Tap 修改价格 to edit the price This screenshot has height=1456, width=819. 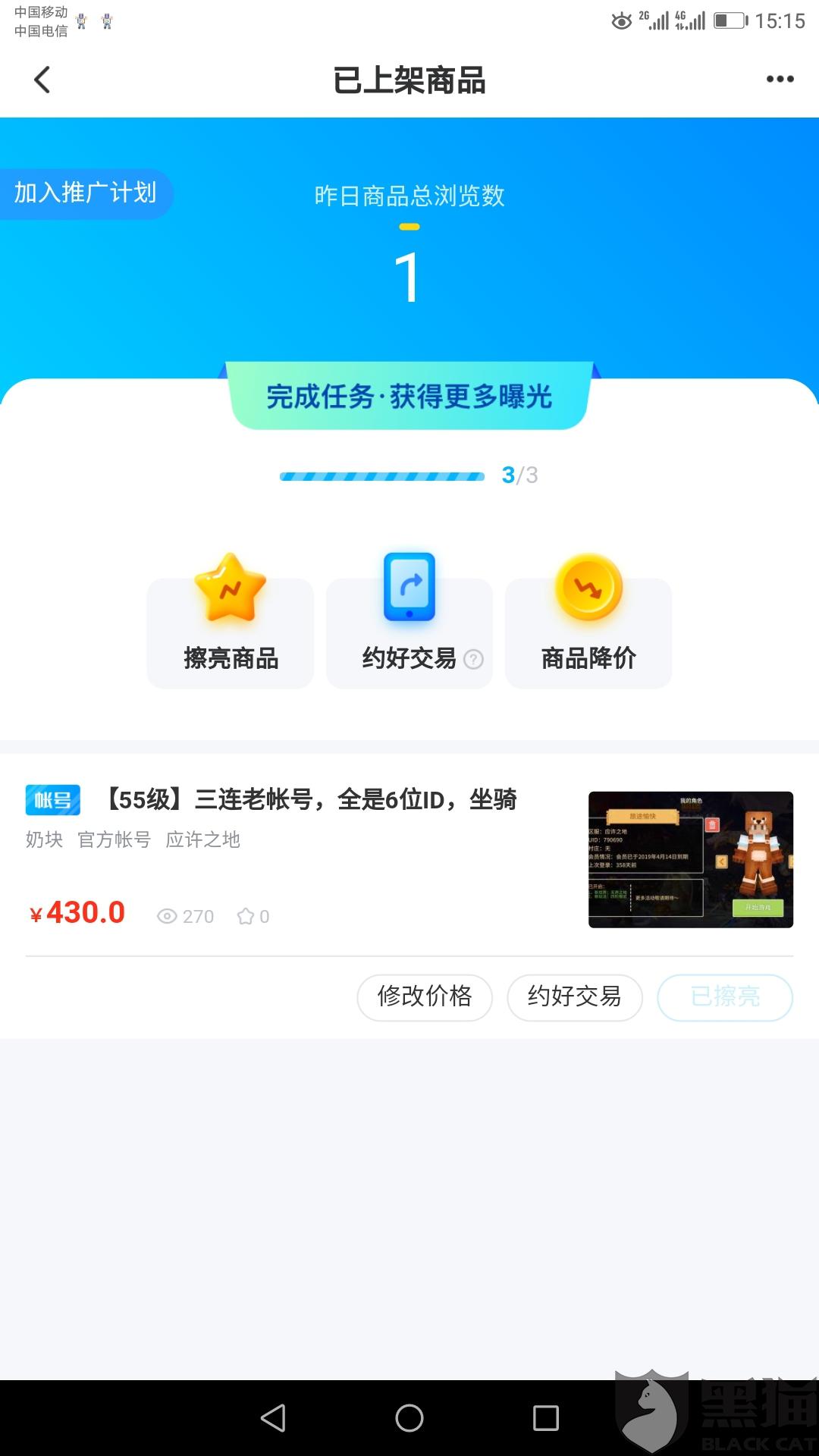pyautogui.click(x=425, y=997)
